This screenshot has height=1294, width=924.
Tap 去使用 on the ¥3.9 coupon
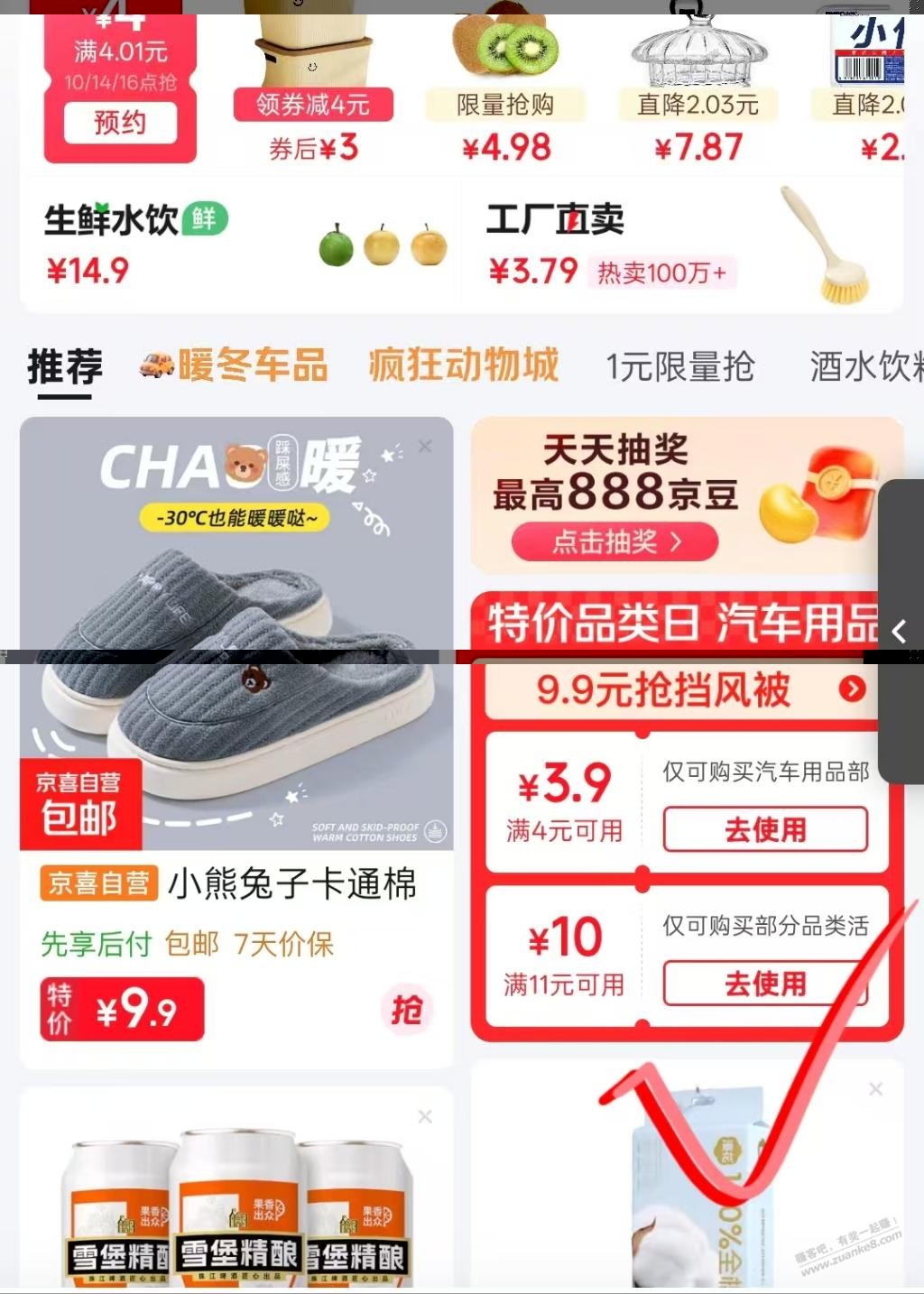tap(767, 830)
